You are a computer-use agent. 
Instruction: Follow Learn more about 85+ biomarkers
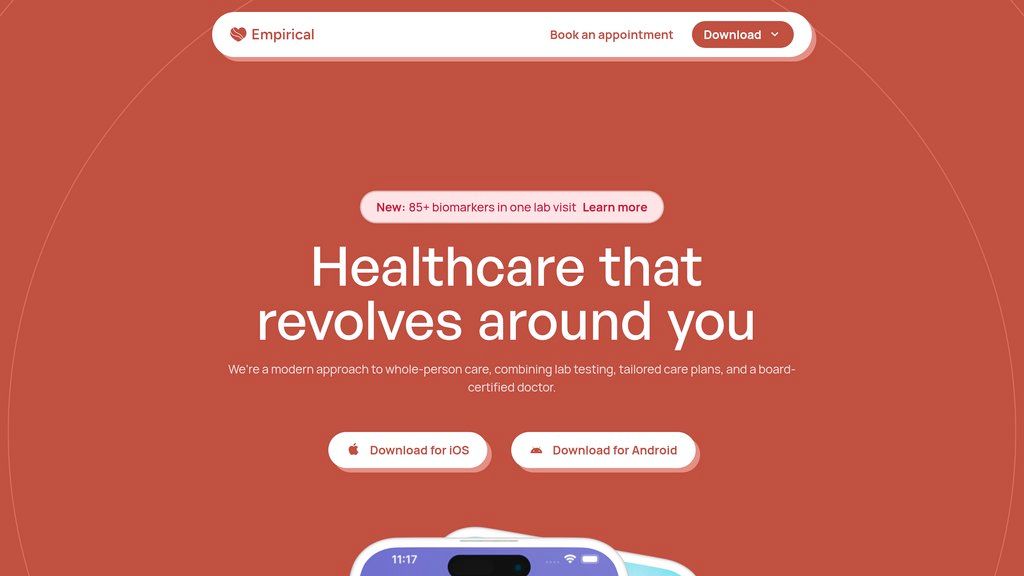click(x=614, y=207)
